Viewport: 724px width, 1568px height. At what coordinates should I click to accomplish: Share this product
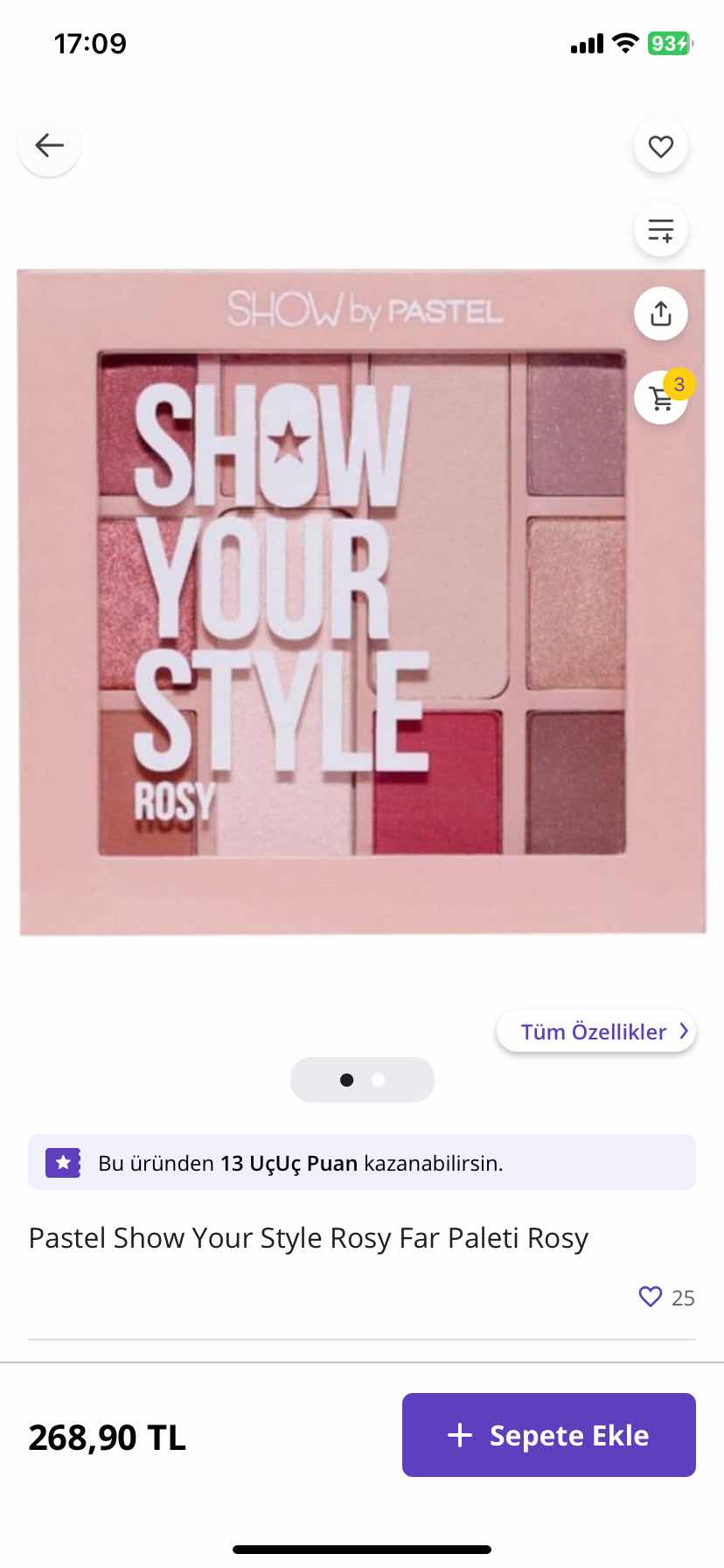coord(660,313)
